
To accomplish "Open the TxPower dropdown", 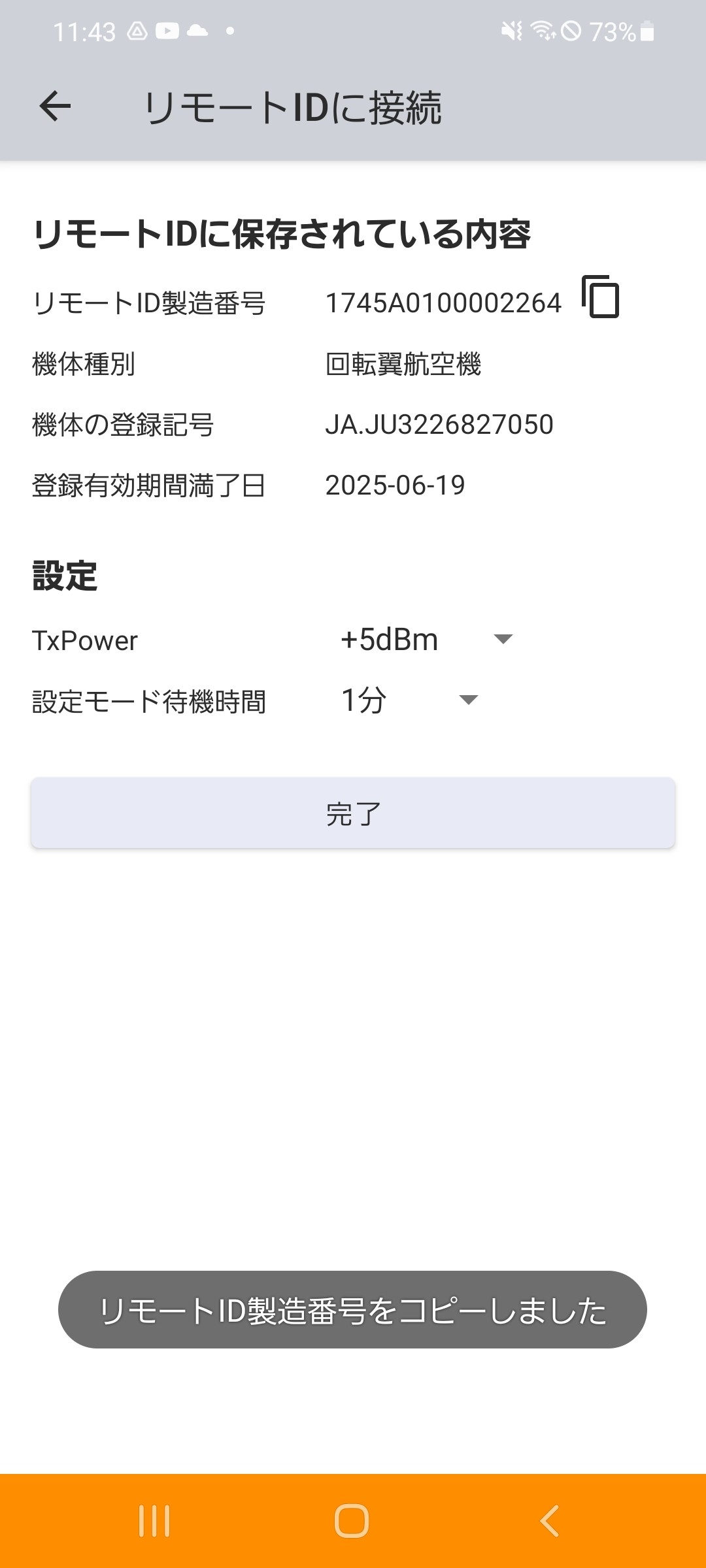I will tap(426, 640).
